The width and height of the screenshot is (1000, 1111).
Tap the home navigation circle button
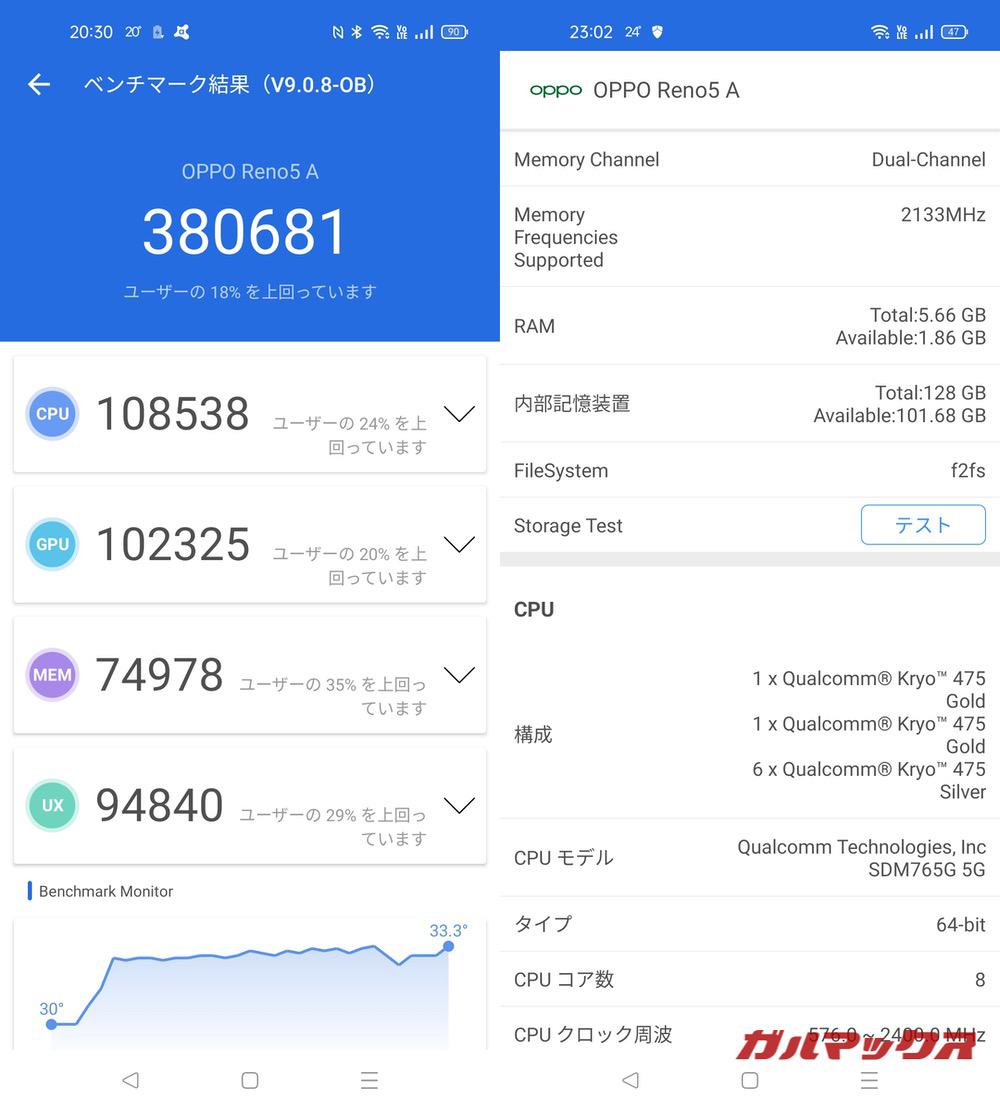point(249,1080)
